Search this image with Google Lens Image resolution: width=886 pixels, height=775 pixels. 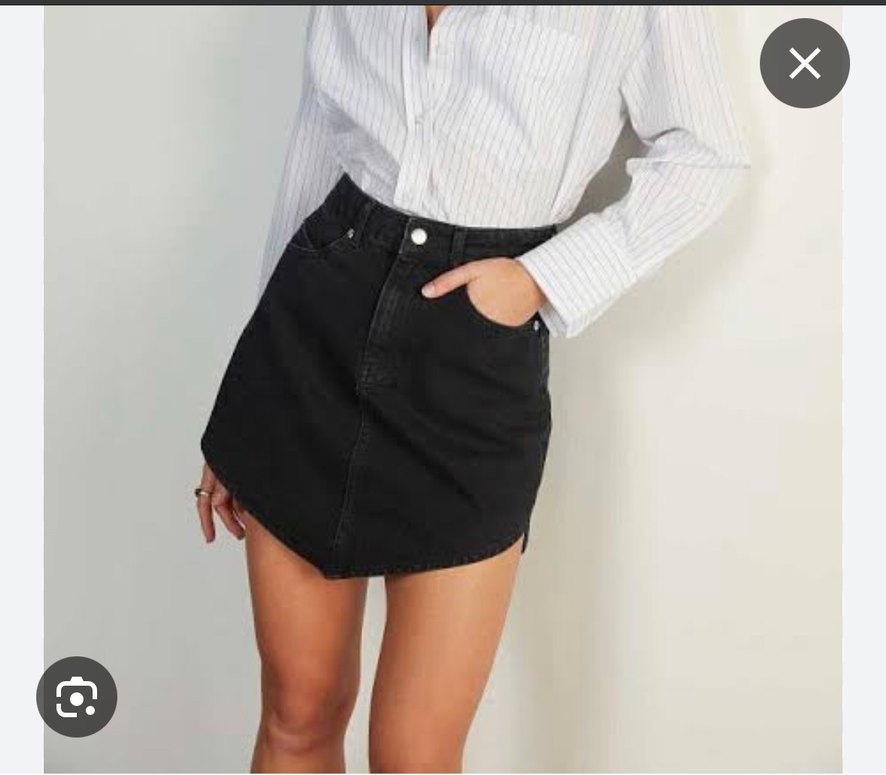(x=77, y=697)
